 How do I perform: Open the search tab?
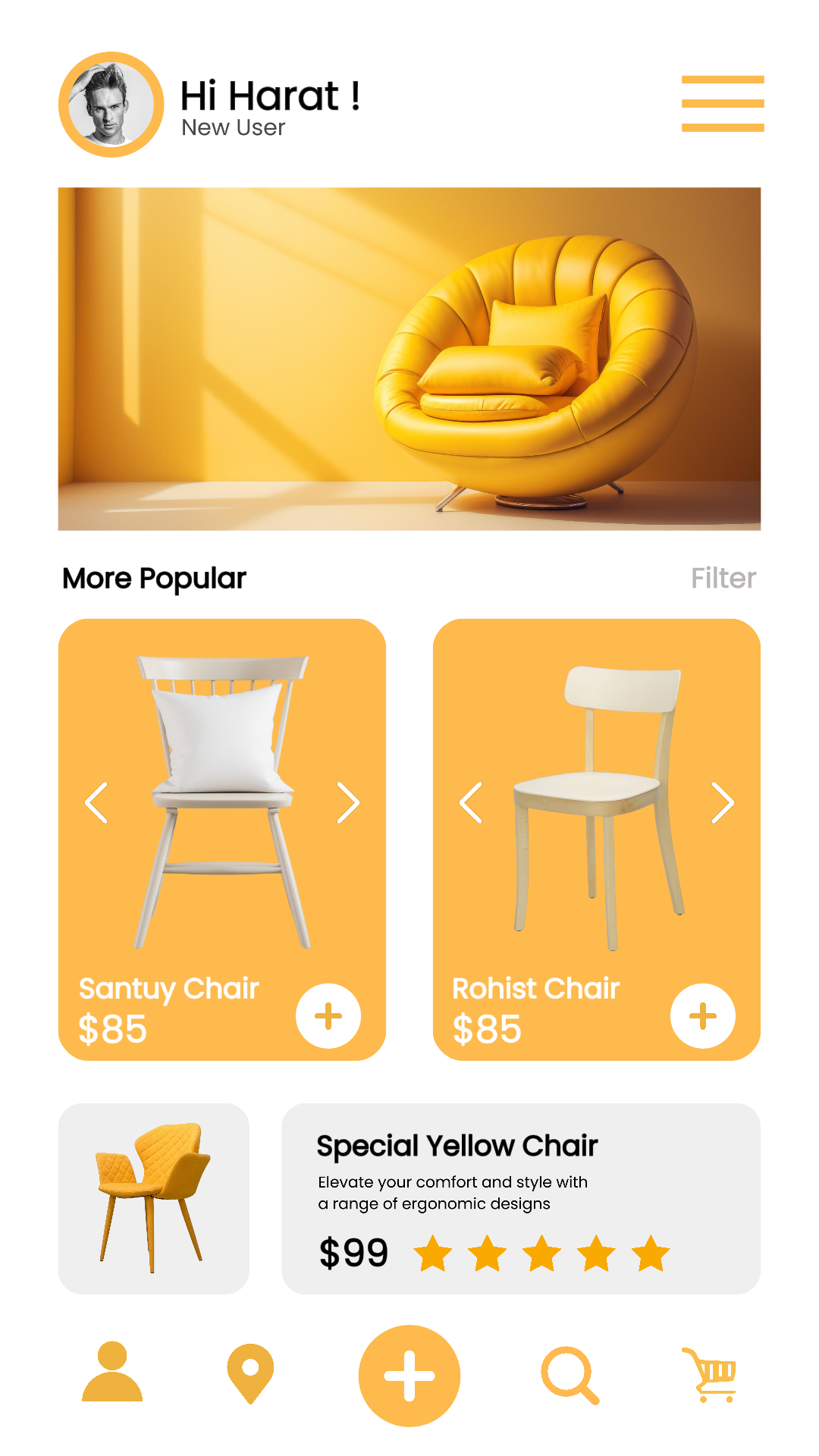pos(570,1374)
